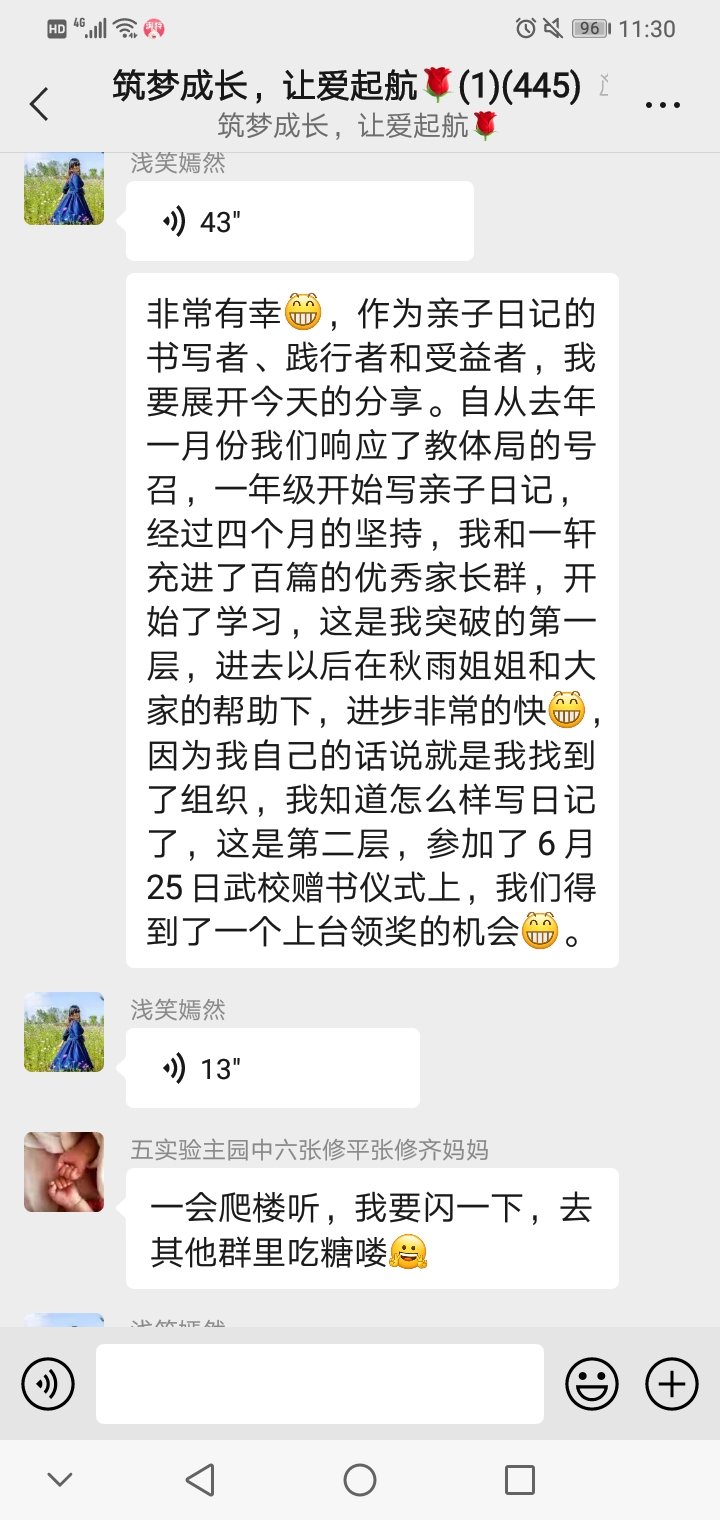Tap the voice input icon beside the text field

[47, 1384]
